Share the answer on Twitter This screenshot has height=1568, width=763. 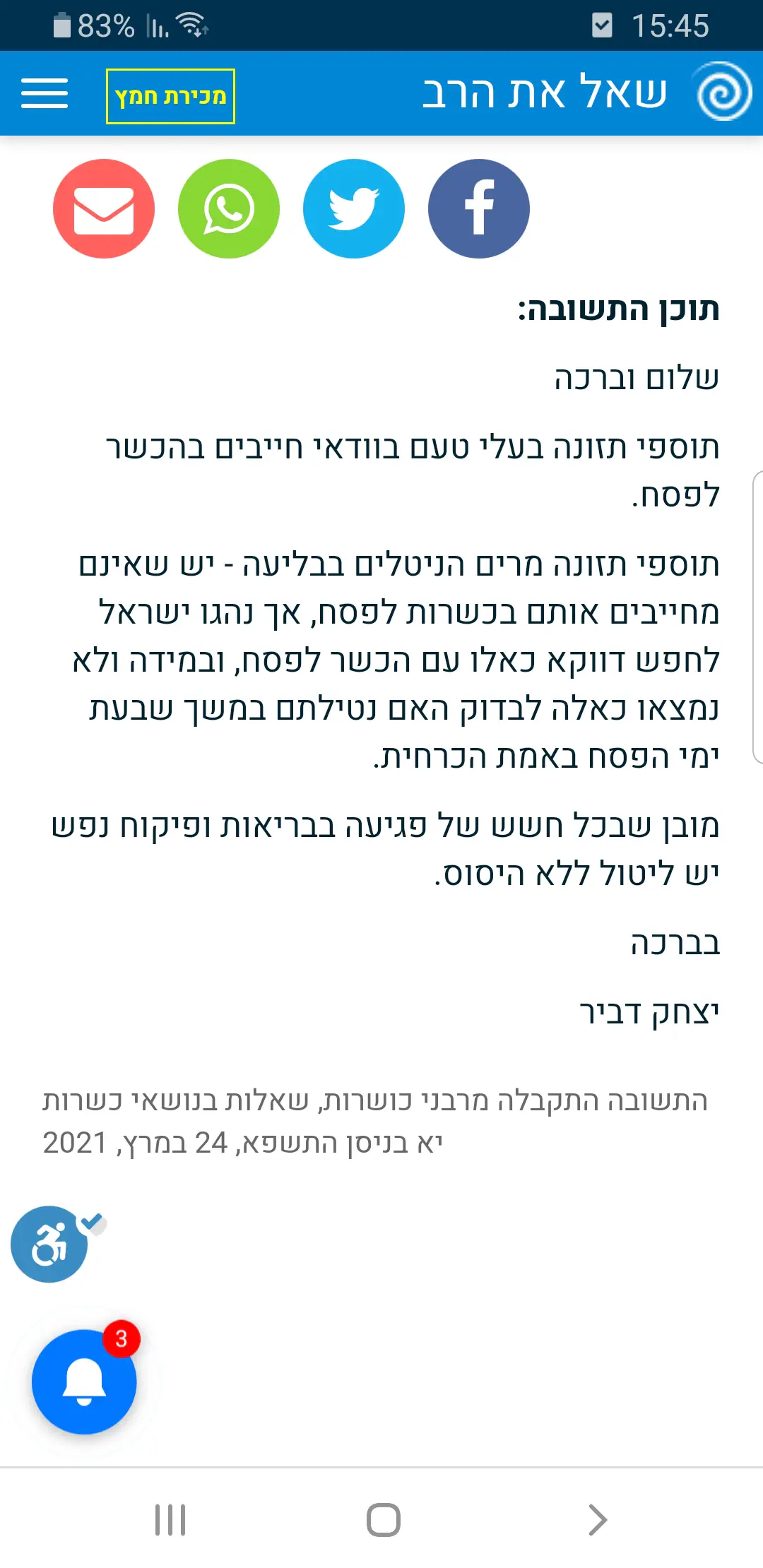(x=354, y=209)
